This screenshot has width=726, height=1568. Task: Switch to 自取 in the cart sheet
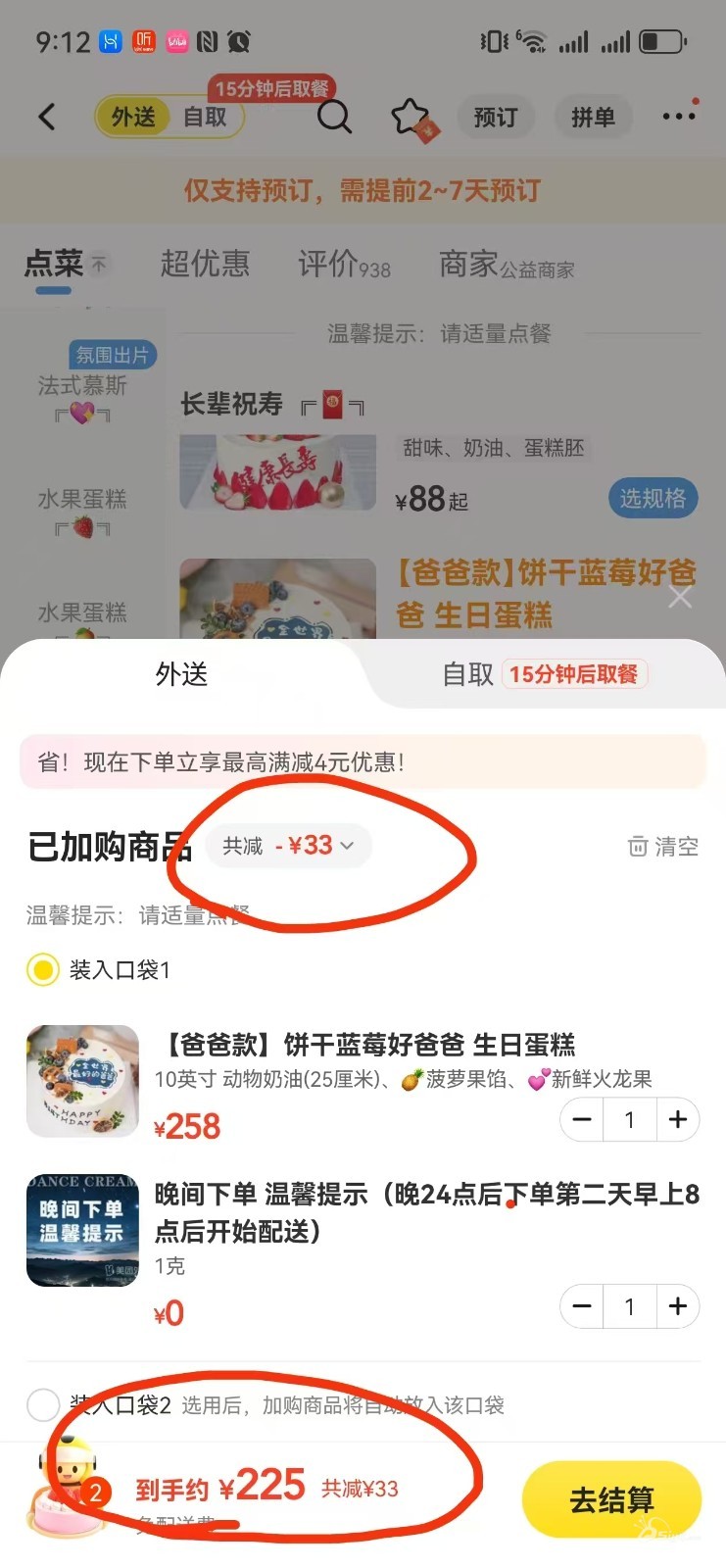click(x=544, y=674)
